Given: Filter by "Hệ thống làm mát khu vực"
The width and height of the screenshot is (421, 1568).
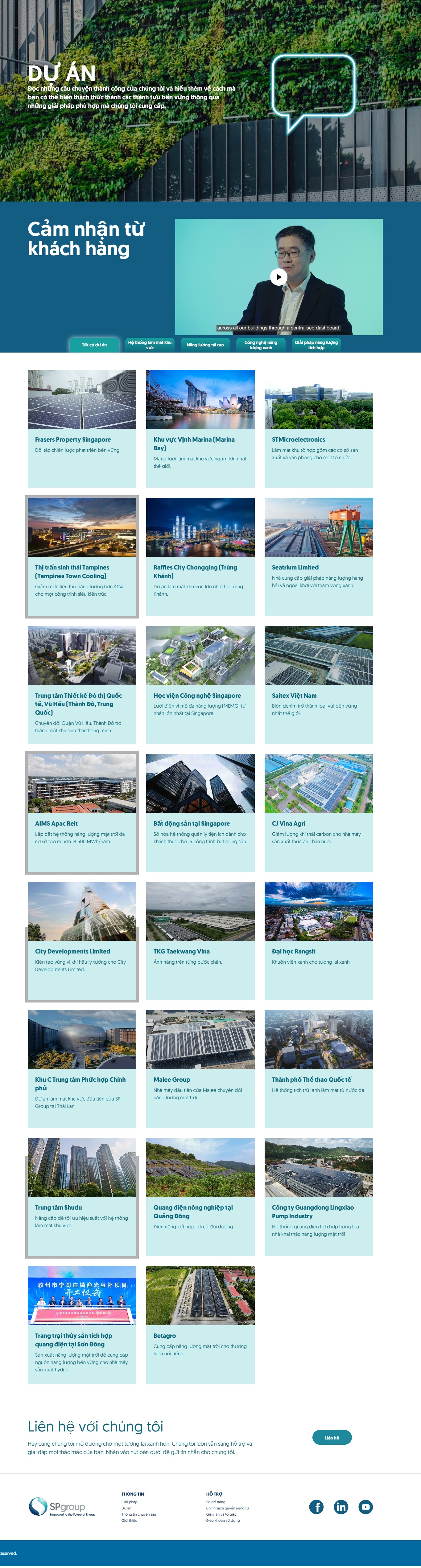Looking at the screenshot, I should click(150, 345).
